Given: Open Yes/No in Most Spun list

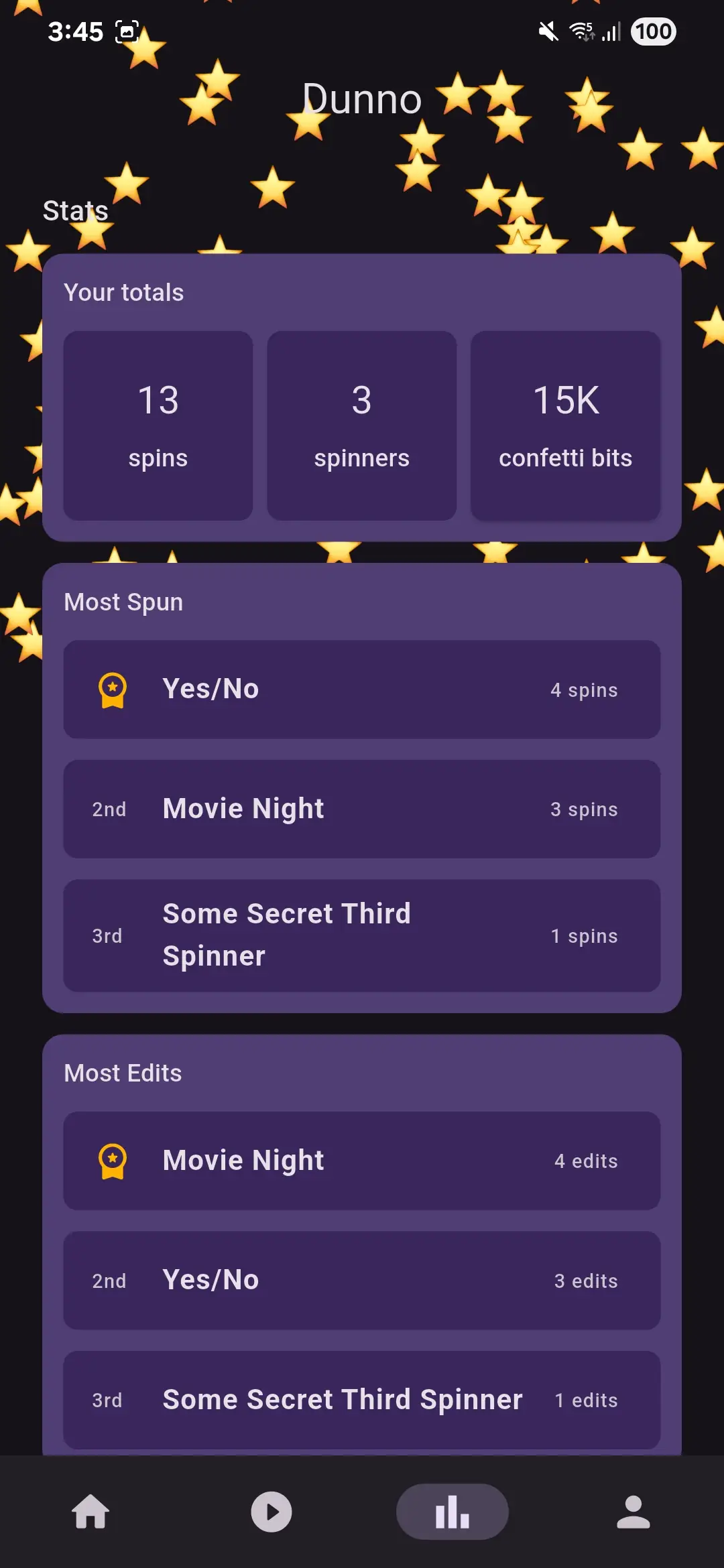Looking at the screenshot, I should (362, 690).
